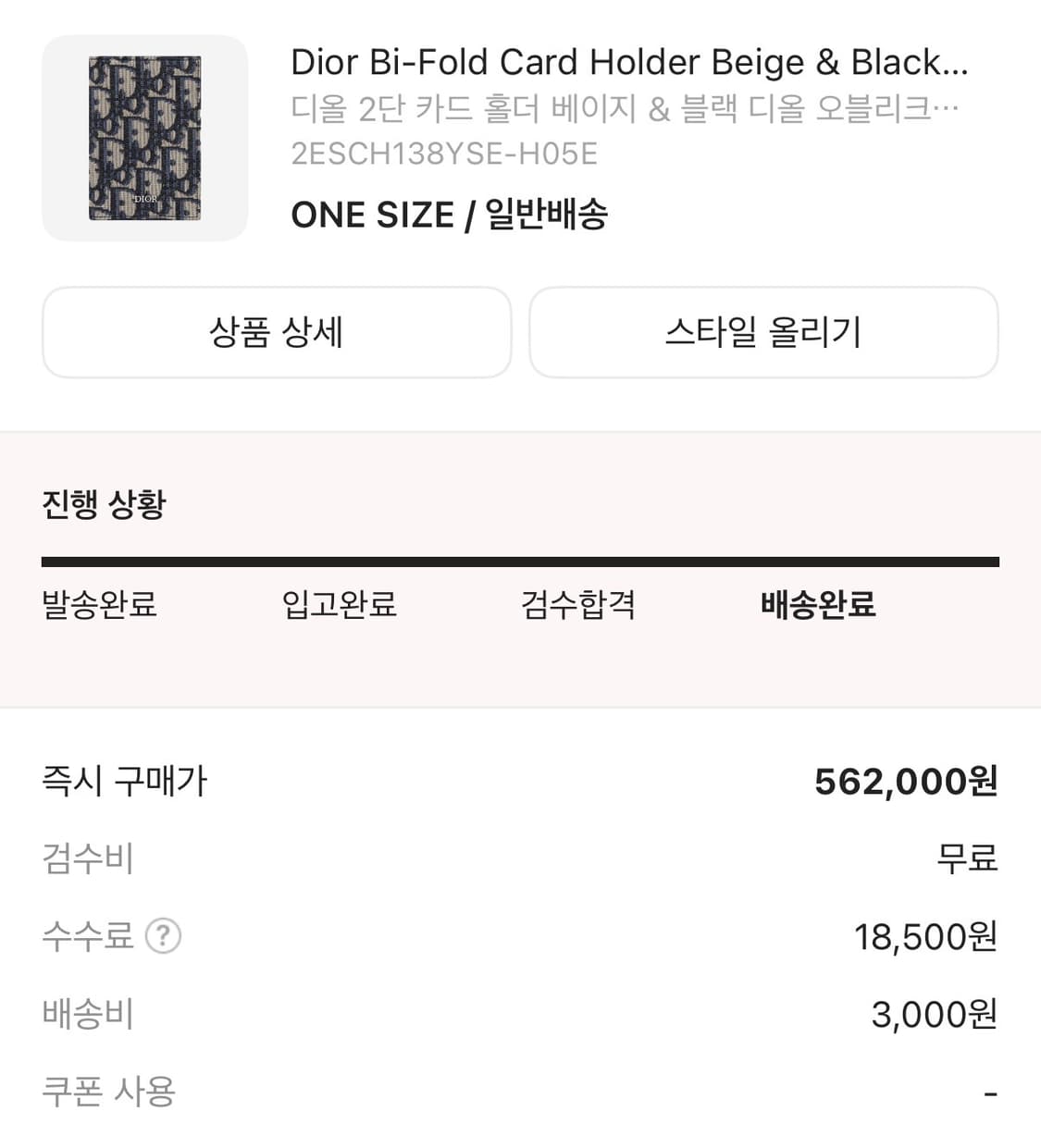Select the 검수합격 progress step
The width and height of the screenshot is (1041, 1148).
pos(577,605)
